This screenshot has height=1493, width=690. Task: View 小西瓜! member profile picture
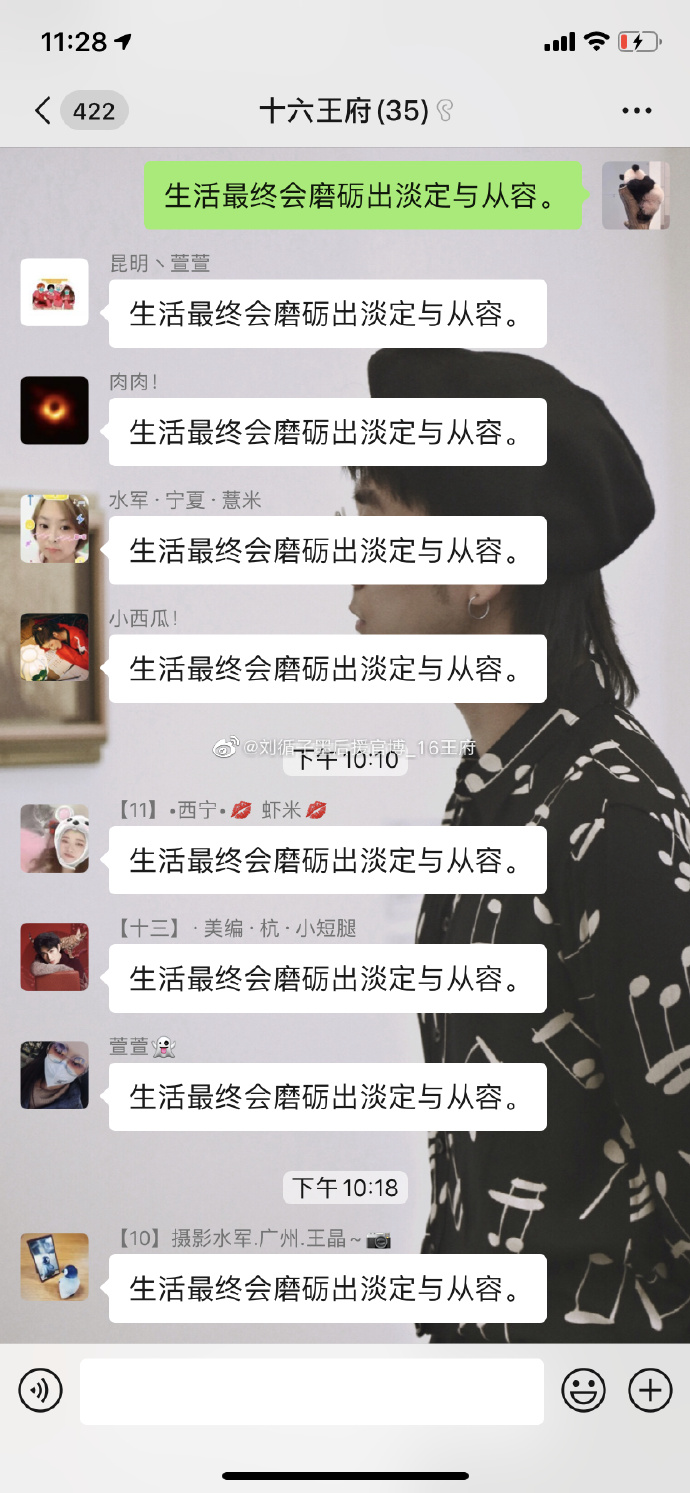(x=55, y=647)
